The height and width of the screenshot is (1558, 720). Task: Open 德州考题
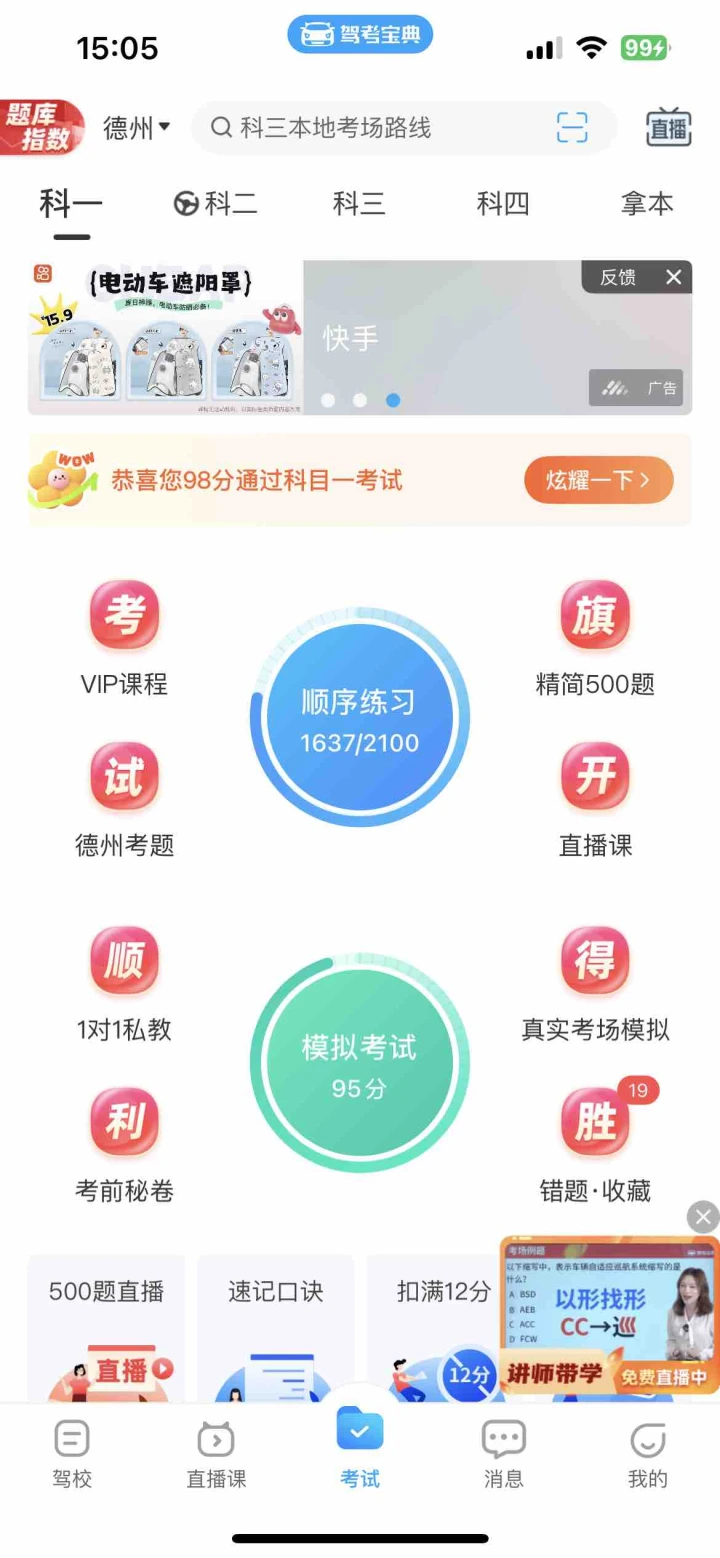click(x=124, y=800)
